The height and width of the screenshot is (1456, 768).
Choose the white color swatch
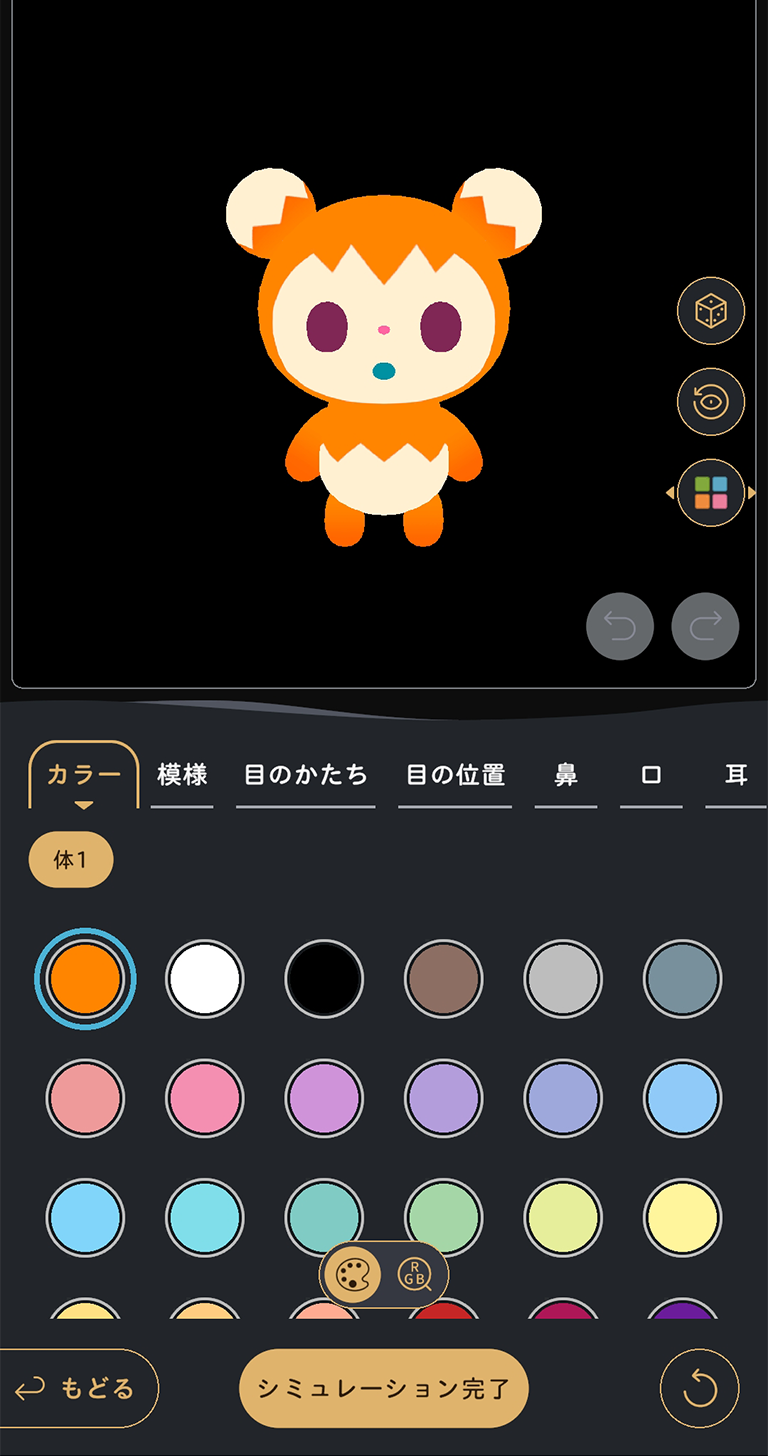click(x=205, y=979)
